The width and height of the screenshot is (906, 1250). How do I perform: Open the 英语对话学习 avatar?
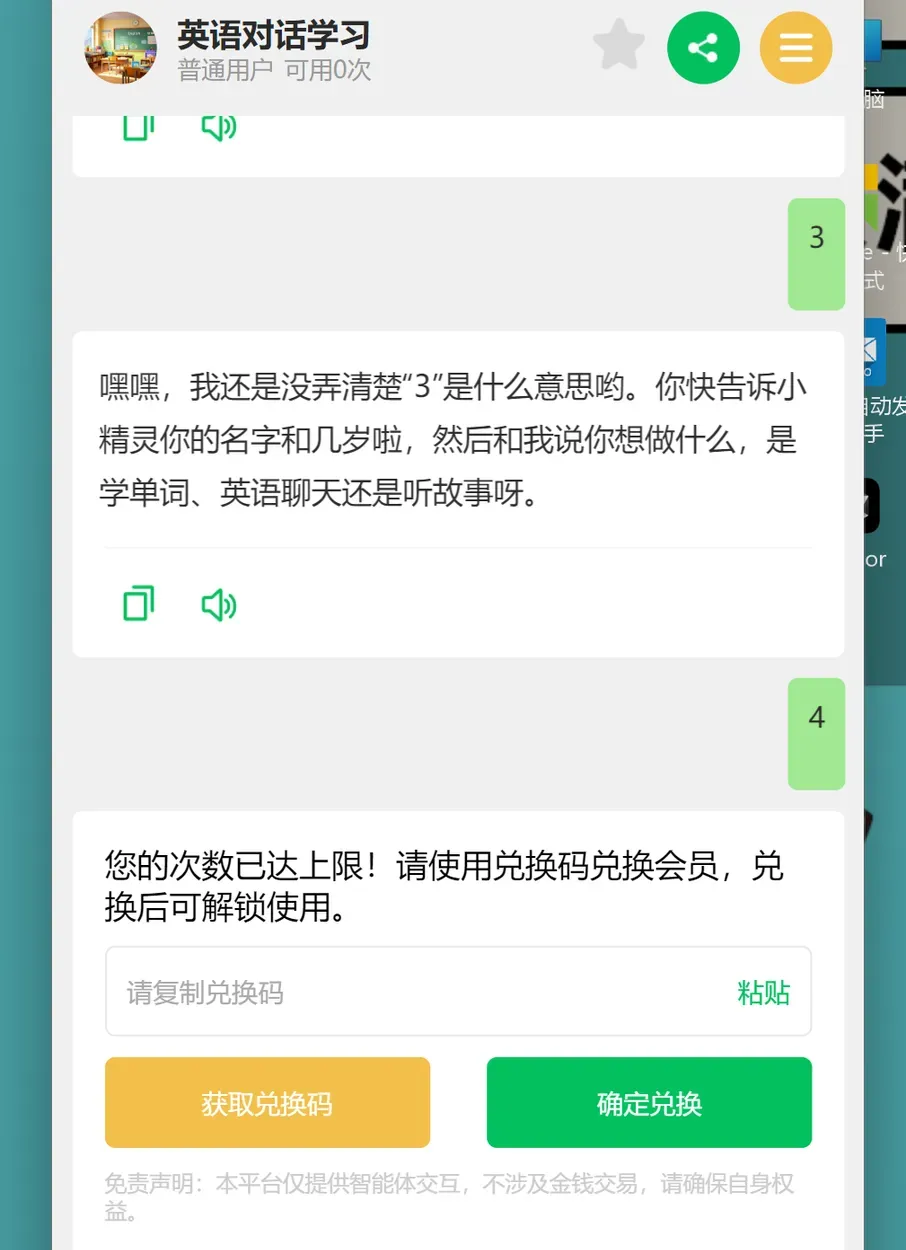[x=120, y=47]
